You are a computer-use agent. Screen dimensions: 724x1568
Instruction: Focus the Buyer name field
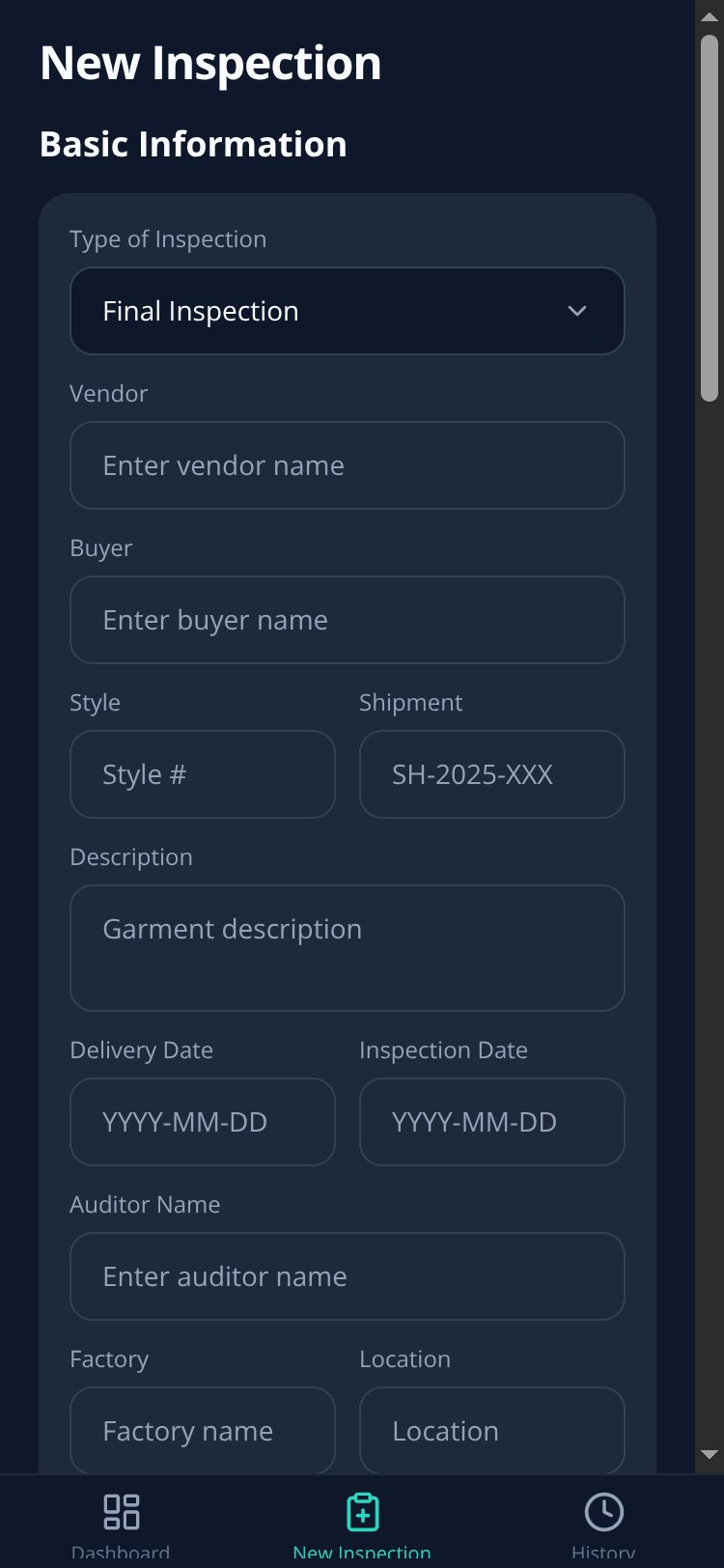[348, 620]
